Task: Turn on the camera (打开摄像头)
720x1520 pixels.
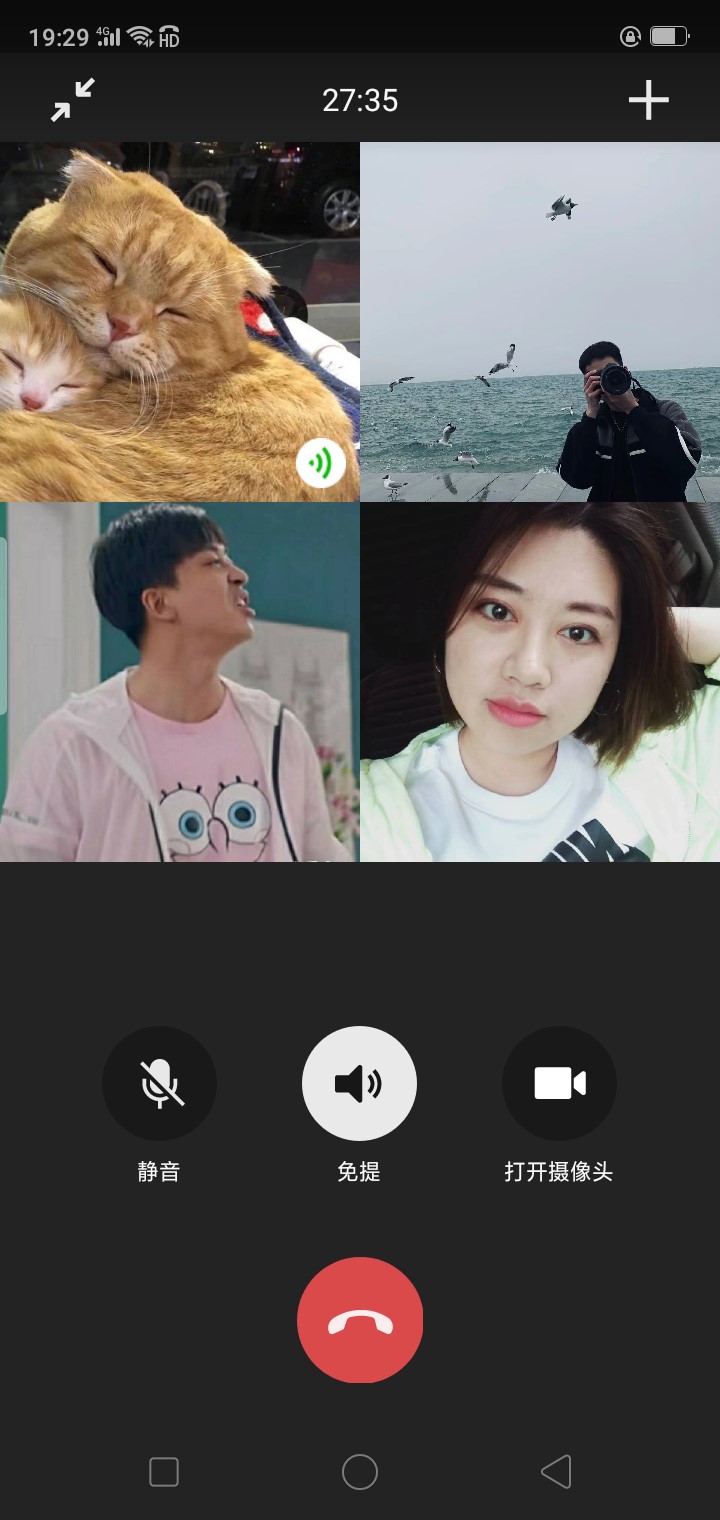Action: point(559,1084)
